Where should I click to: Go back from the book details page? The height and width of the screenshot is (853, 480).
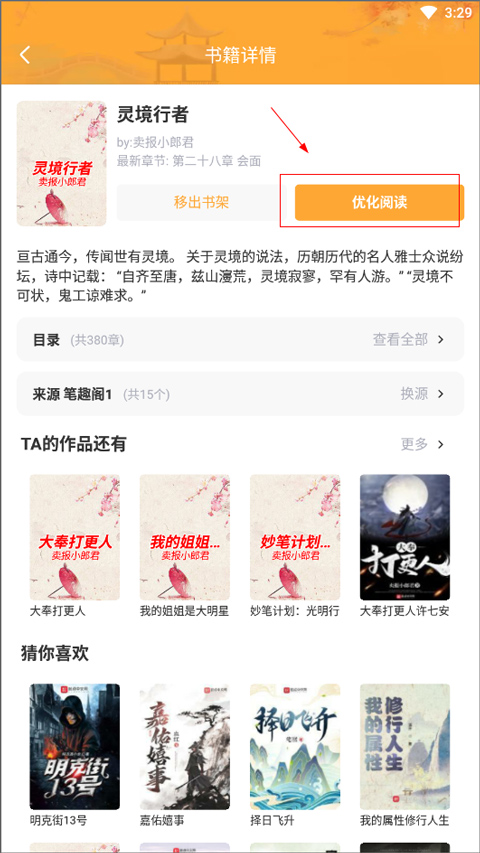click(x=25, y=55)
